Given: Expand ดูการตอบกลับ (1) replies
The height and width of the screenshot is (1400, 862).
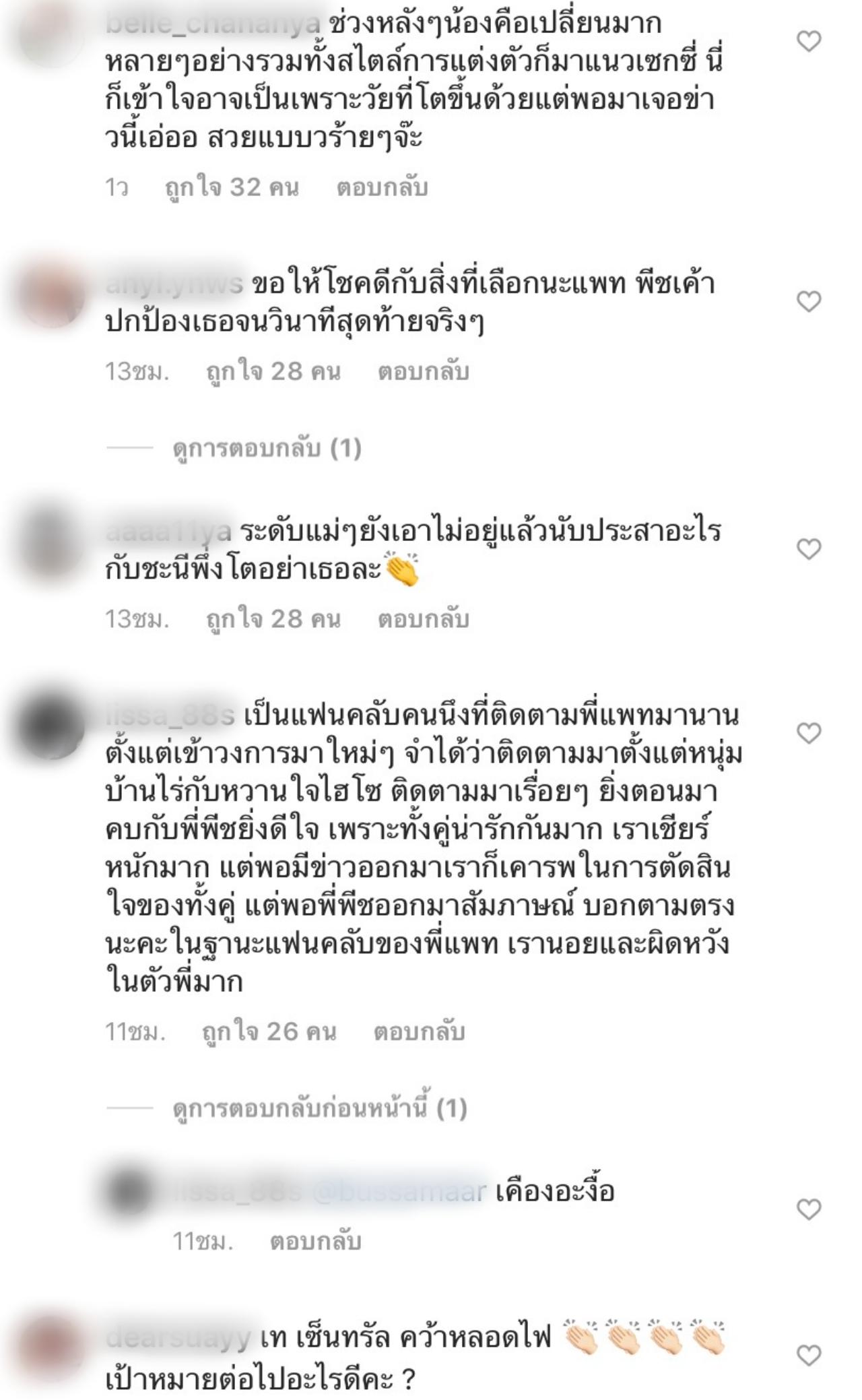Looking at the screenshot, I should point(267,448).
